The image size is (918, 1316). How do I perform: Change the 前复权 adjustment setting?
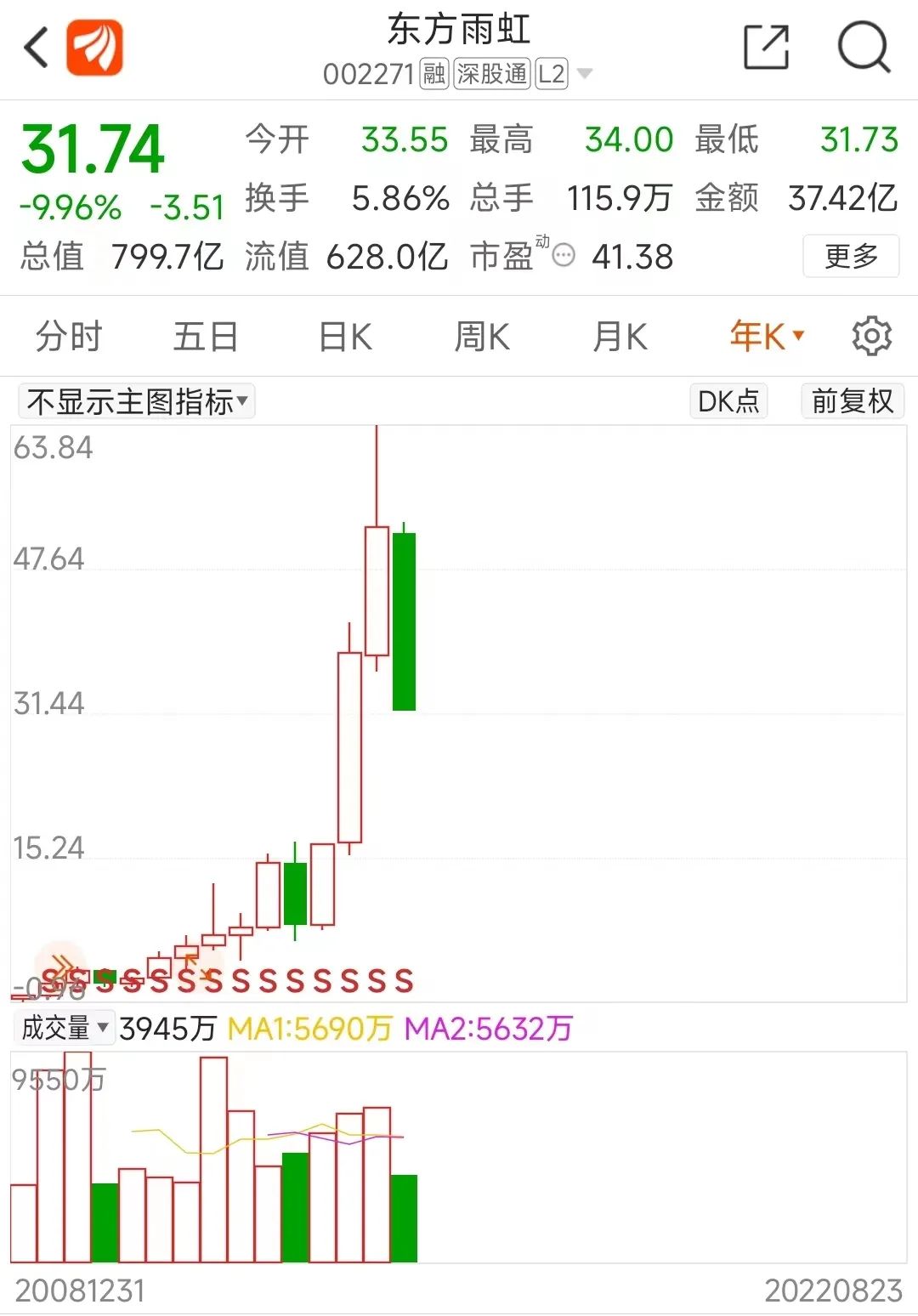(x=852, y=401)
